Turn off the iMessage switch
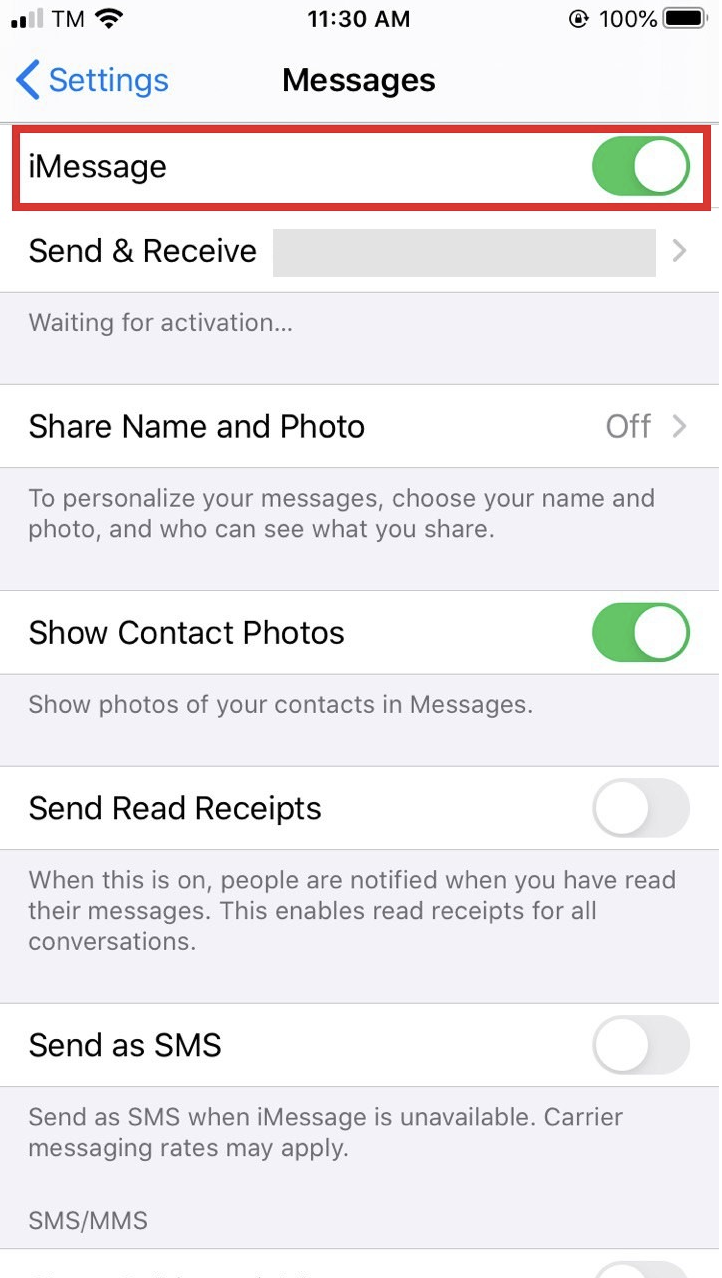 click(640, 166)
